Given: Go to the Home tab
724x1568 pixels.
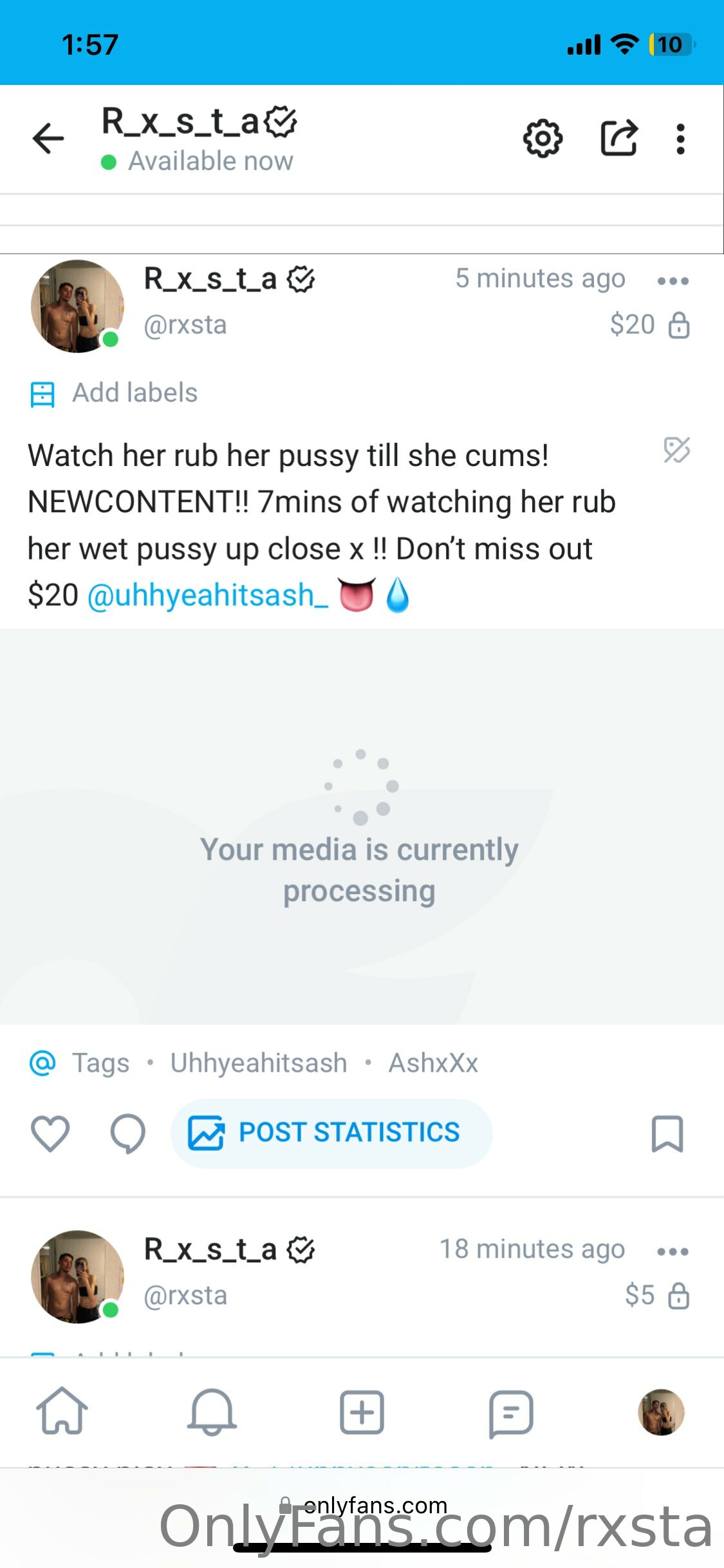Looking at the screenshot, I should (62, 1410).
